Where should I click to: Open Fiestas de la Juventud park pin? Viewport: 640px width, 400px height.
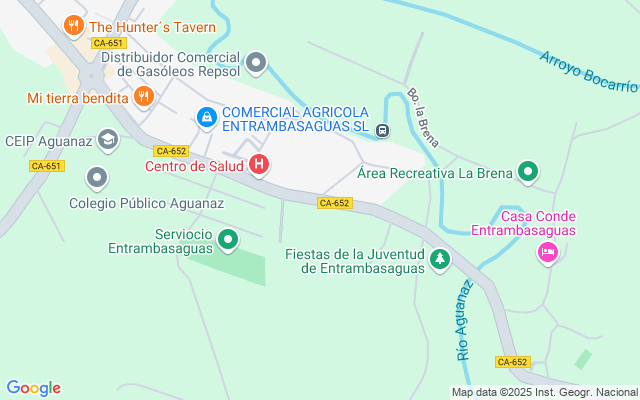click(440, 259)
